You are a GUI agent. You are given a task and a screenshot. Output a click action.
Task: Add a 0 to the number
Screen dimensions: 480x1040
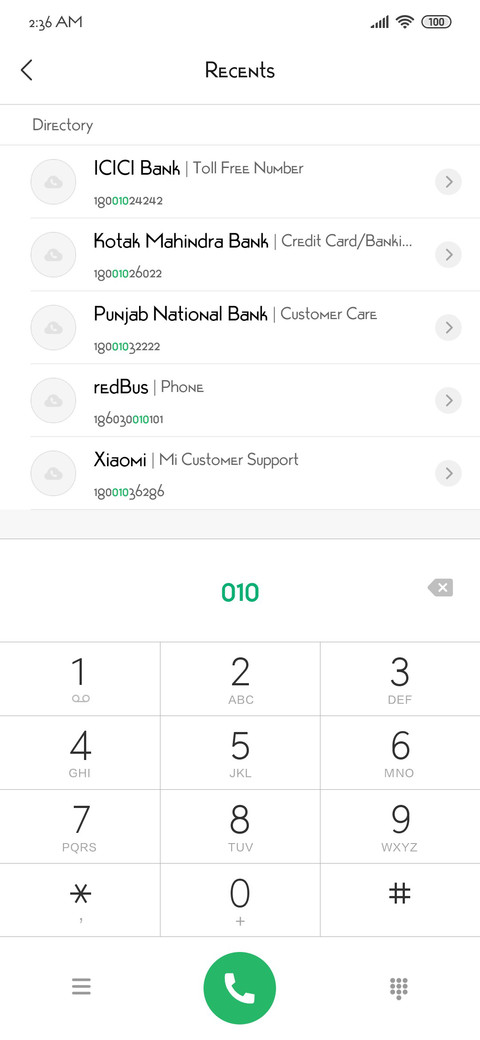pos(240,900)
